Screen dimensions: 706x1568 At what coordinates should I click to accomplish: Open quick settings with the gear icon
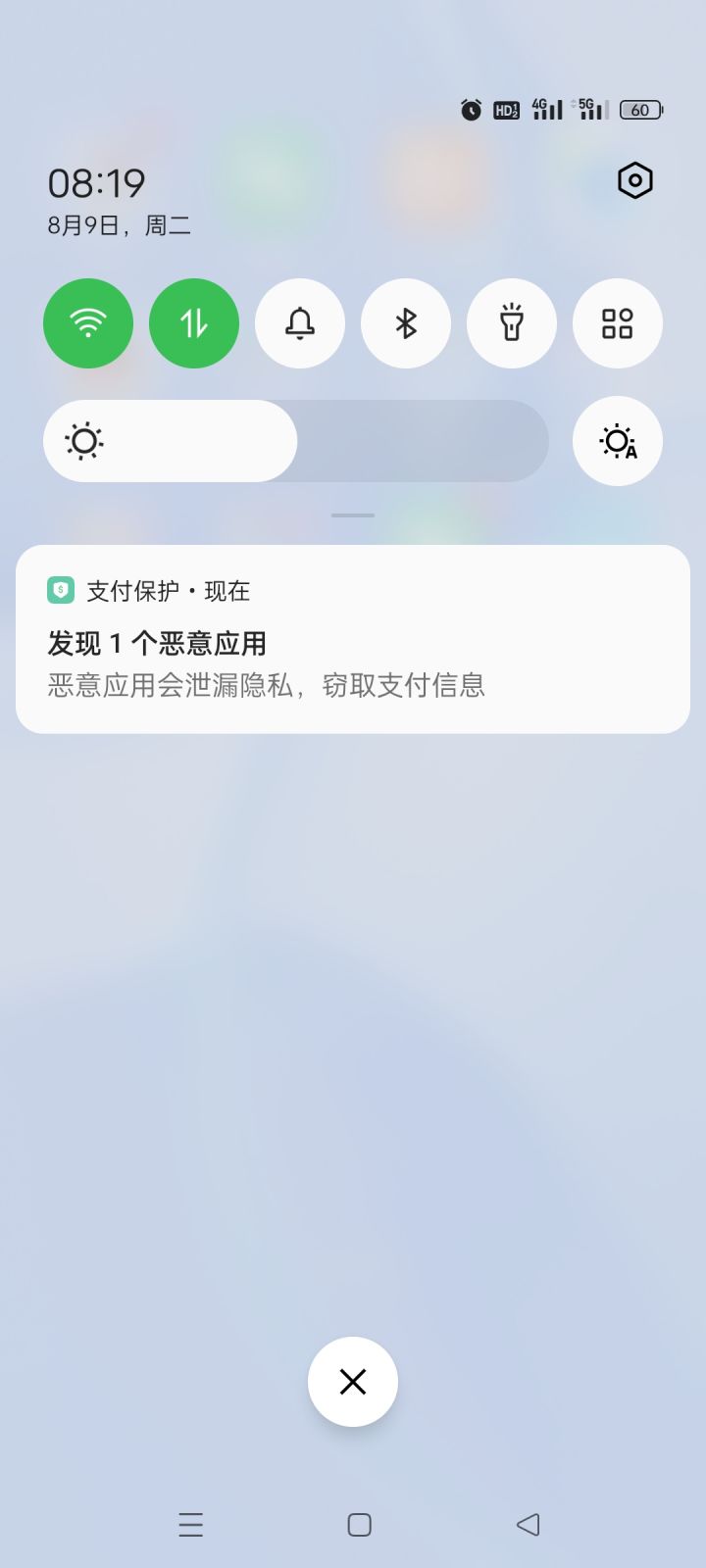[x=633, y=180]
